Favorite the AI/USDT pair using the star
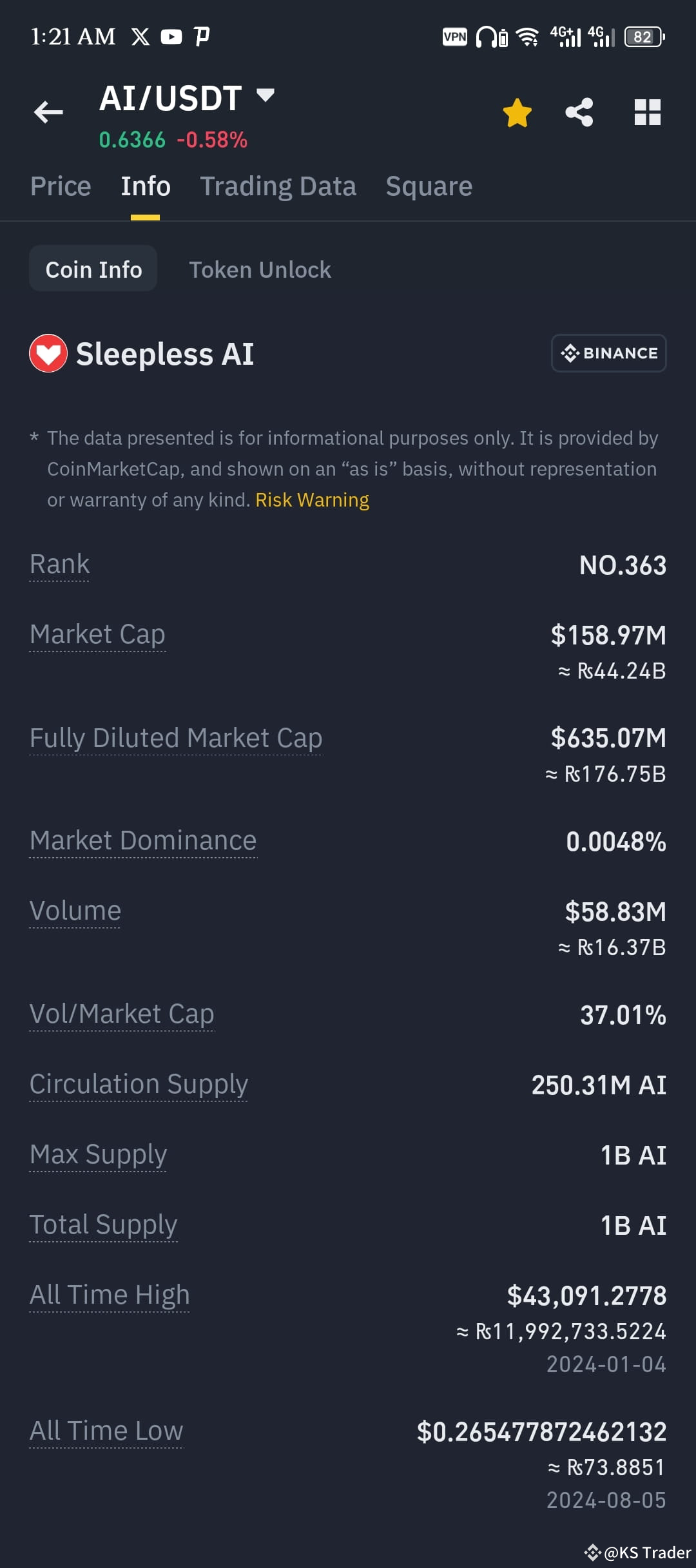 coord(517,111)
